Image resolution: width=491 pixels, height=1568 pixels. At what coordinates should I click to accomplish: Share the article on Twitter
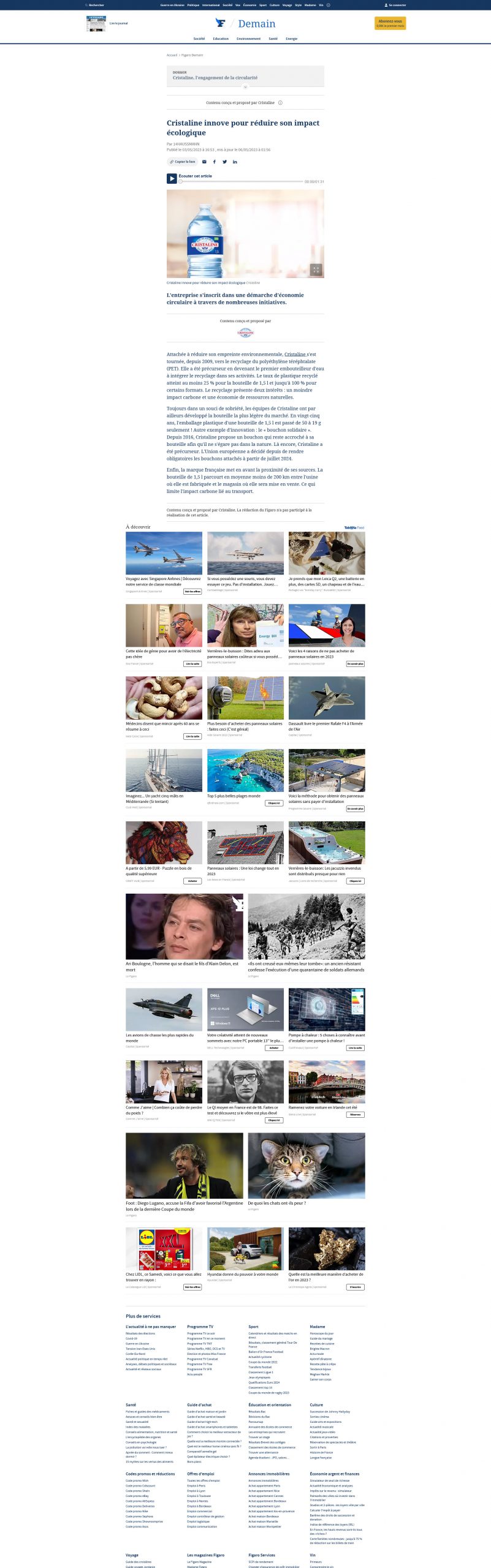point(224,162)
